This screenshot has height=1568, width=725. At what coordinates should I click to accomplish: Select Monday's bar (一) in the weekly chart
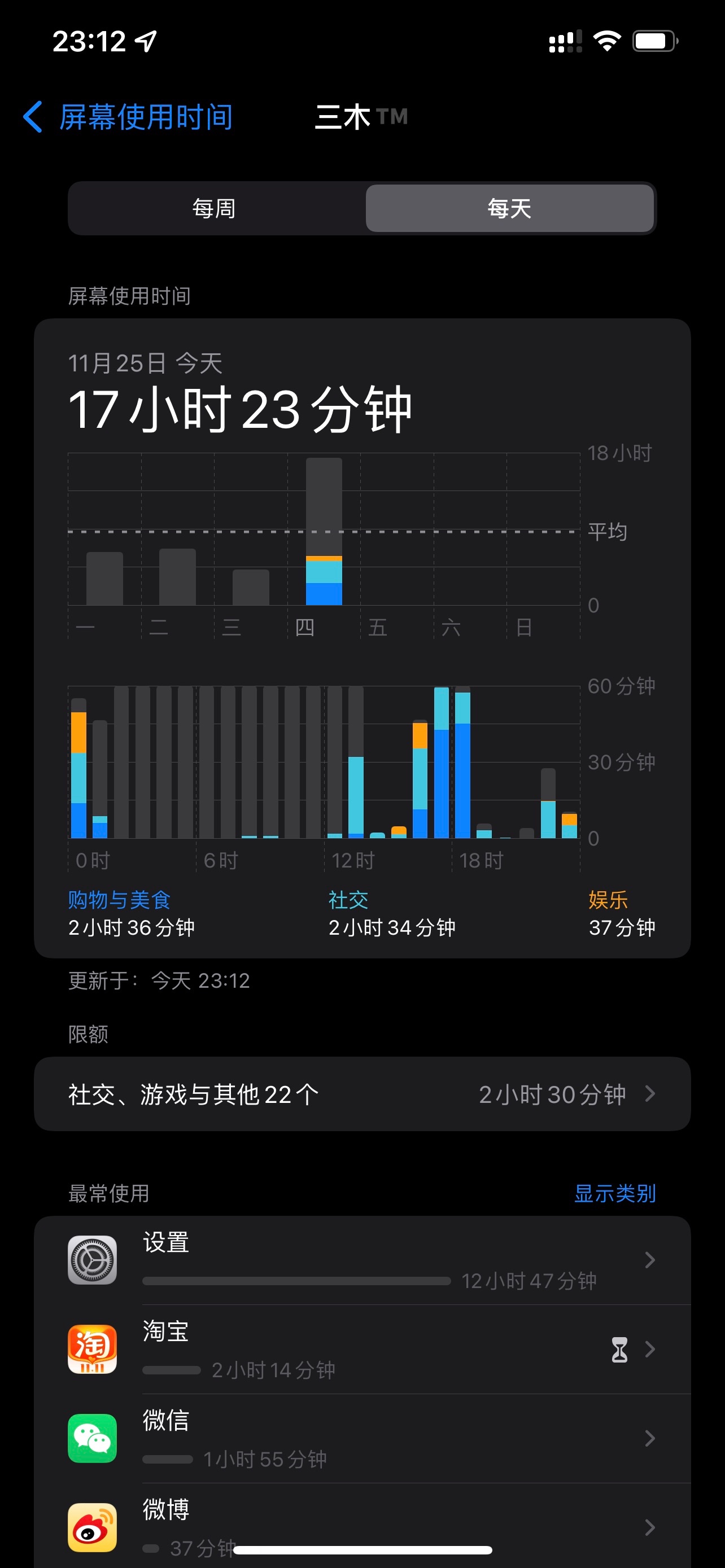coord(104,578)
